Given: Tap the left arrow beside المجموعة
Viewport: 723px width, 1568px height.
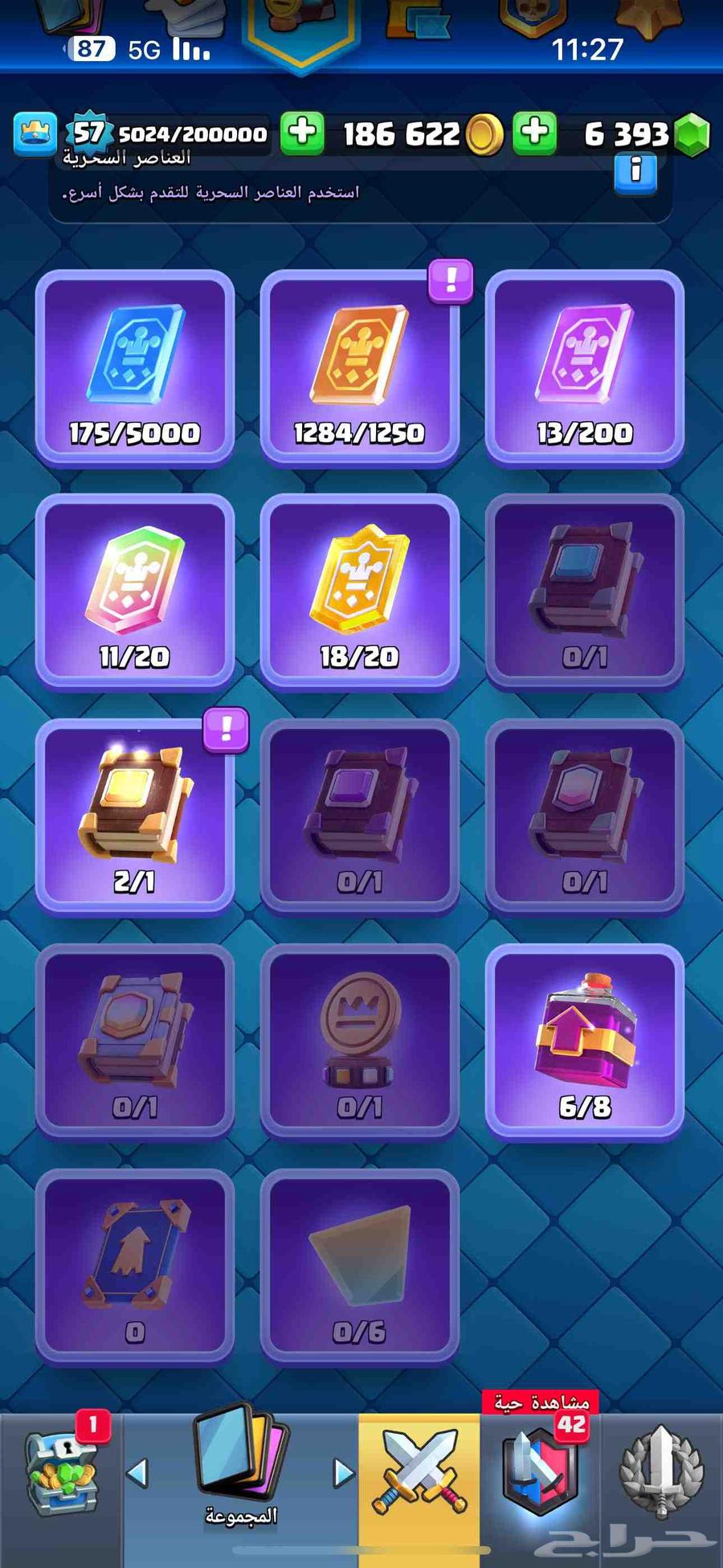Looking at the screenshot, I should 138,1472.
